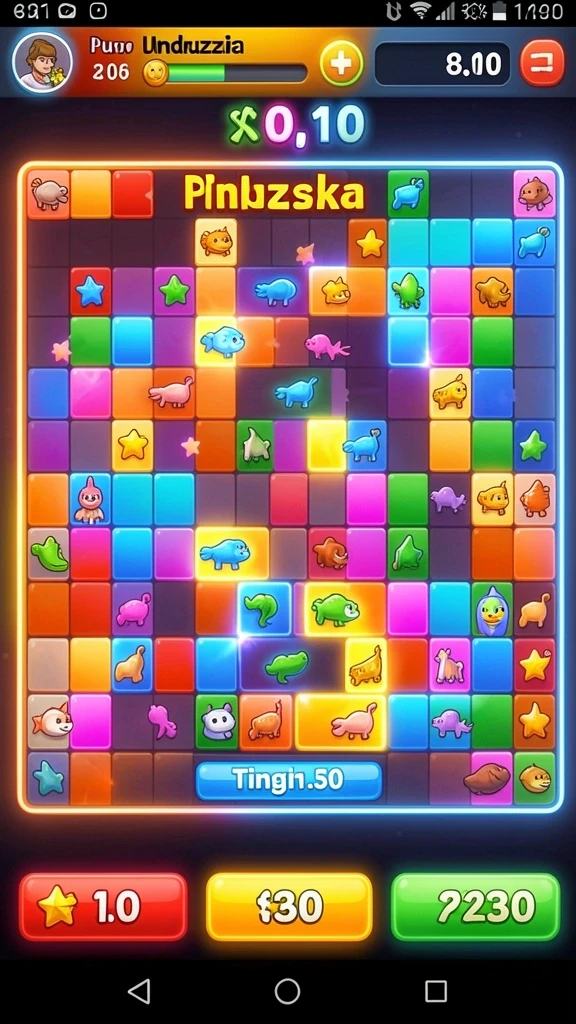Tap the green 7230 button
The width and height of the screenshot is (576, 1024).
point(475,906)
